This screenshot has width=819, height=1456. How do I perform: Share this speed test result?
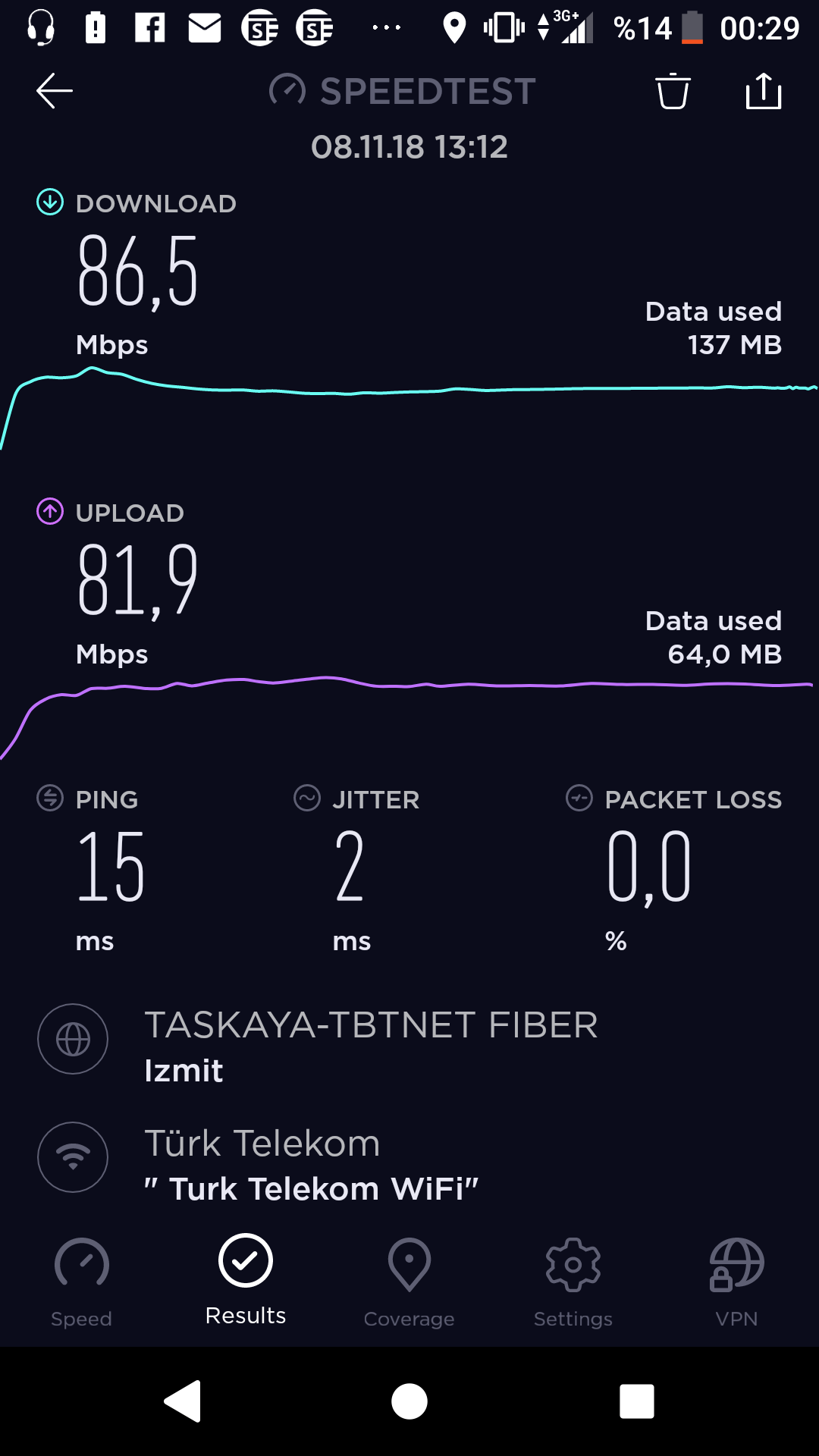(x=764, y=91)
